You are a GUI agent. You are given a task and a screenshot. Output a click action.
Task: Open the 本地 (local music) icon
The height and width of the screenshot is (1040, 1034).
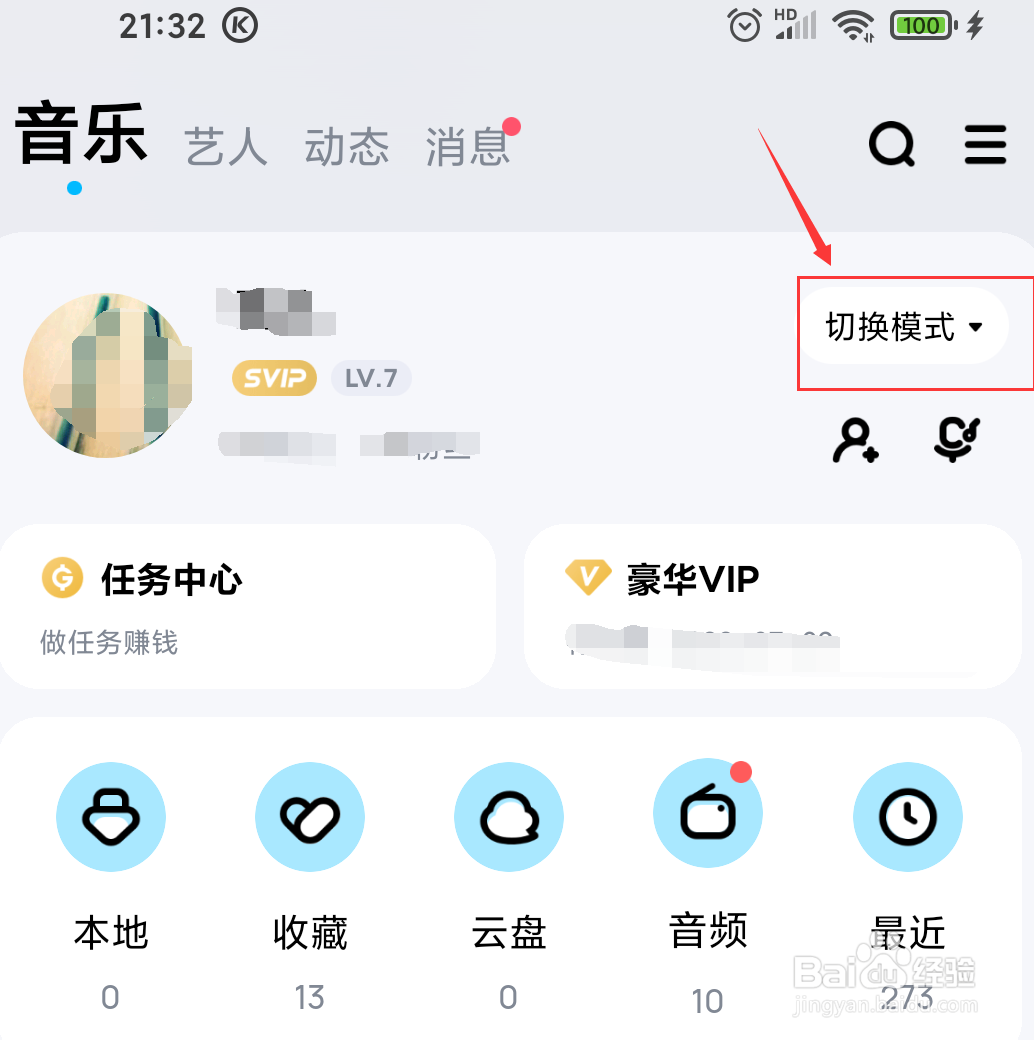pyautogui.click(x=110, y=816)
